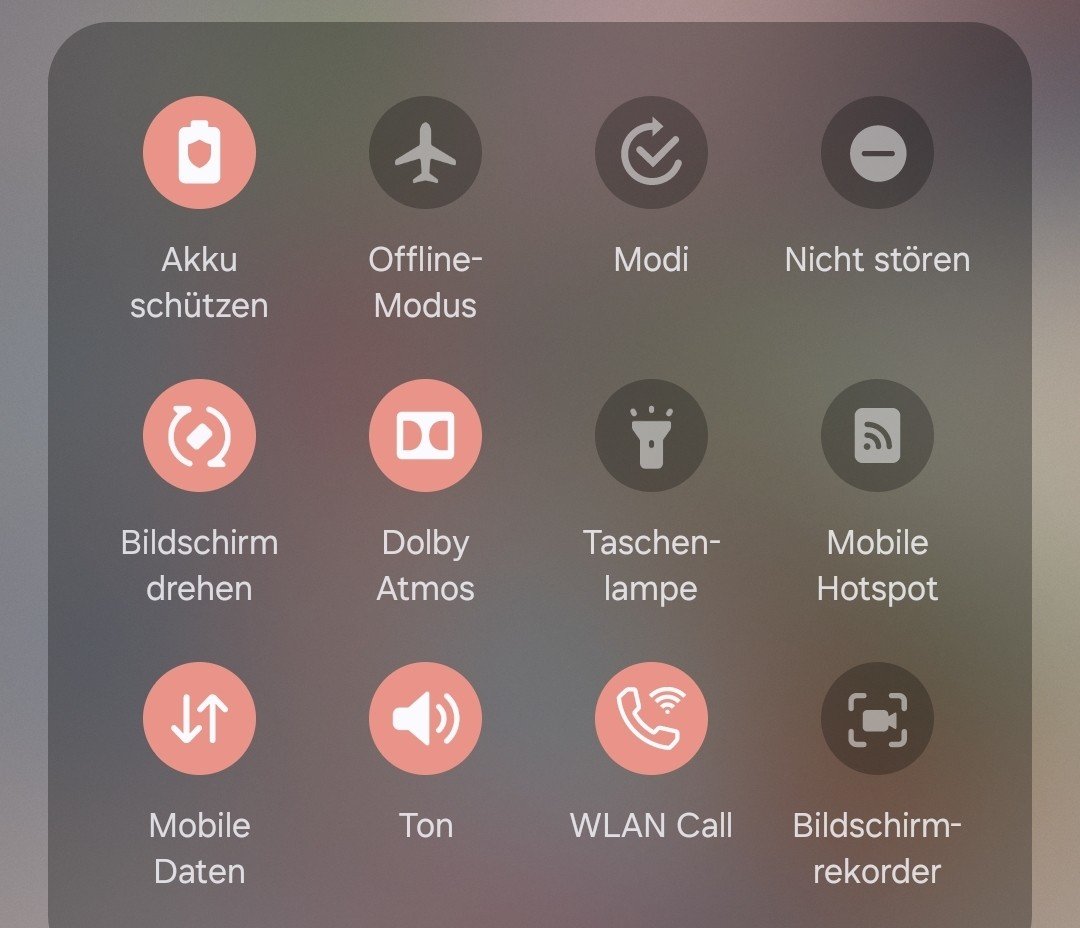The width and height of the screenshot is (1080, 928).
Task: Turn off Akku schützen
Action: click(200, 153)
